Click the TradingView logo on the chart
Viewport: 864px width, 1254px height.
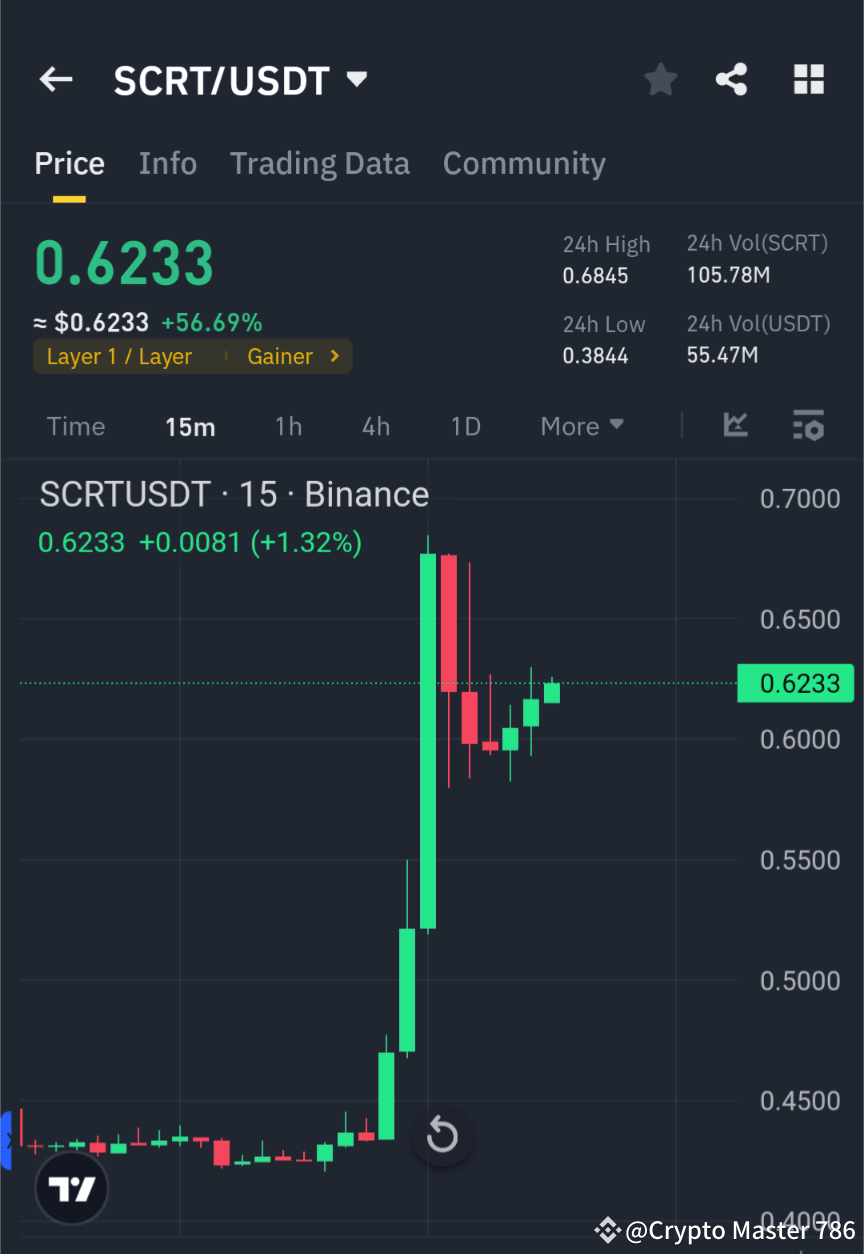click(70, 1188)
